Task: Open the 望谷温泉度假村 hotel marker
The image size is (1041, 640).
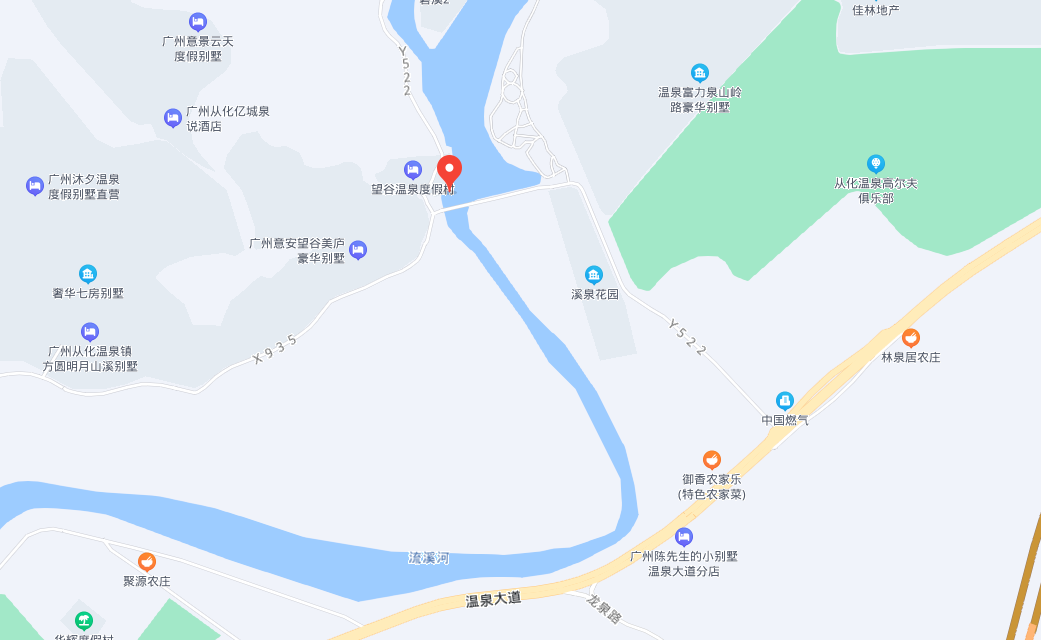Action: pyautogui.click(x=413, y=169)
